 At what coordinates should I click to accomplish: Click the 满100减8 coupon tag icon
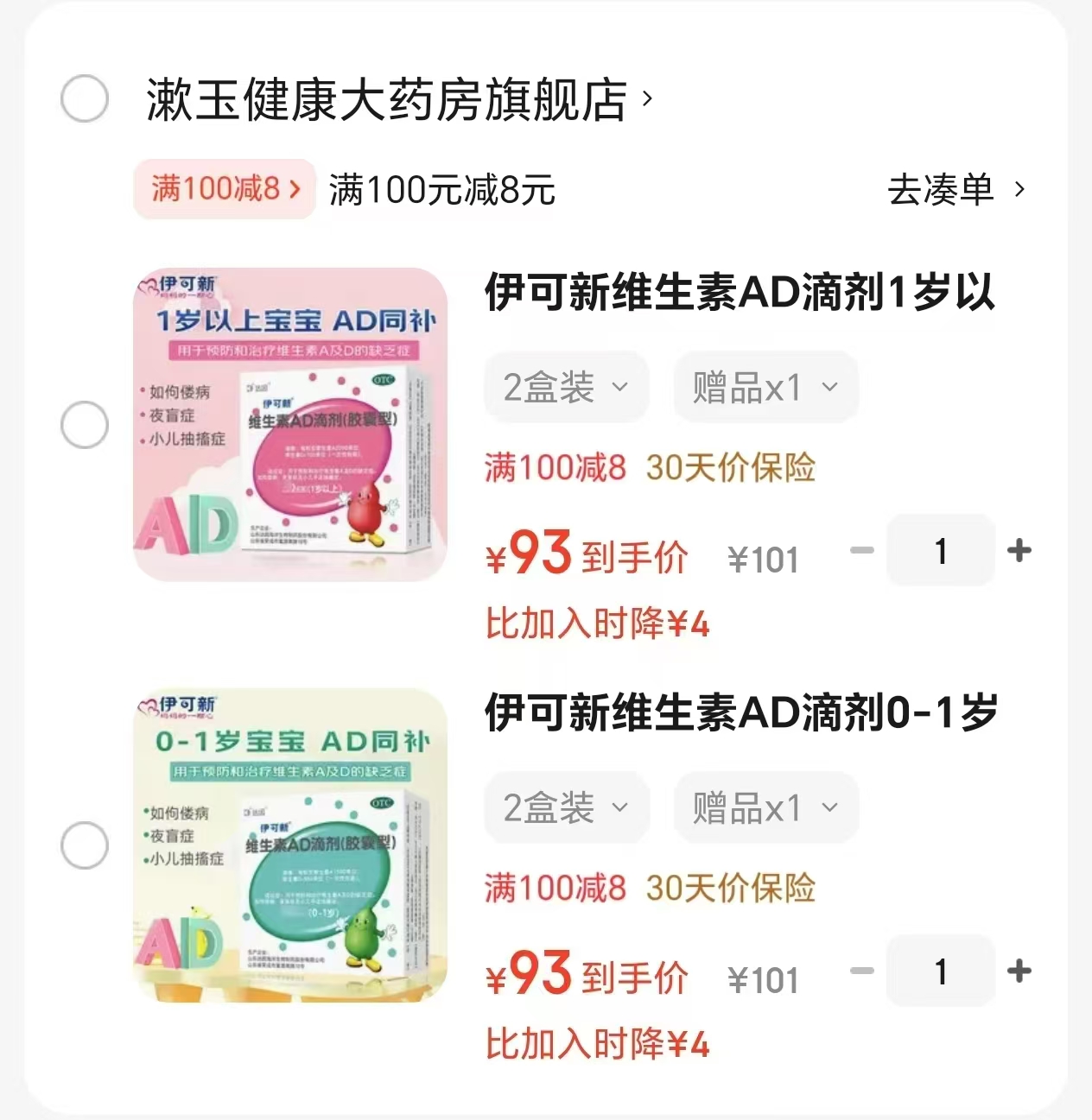coord(224,188)
